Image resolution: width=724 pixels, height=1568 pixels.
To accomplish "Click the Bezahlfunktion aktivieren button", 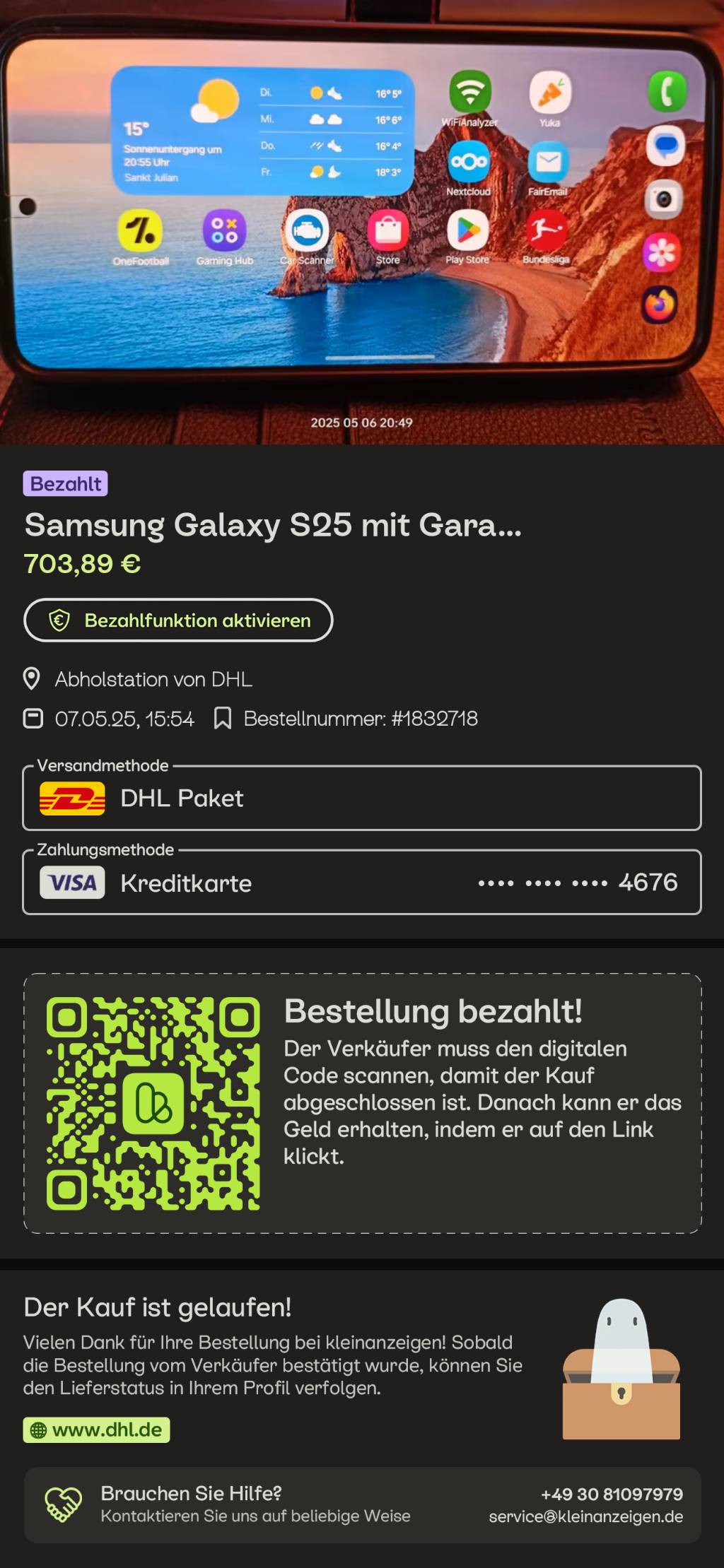I will (179, 620).
